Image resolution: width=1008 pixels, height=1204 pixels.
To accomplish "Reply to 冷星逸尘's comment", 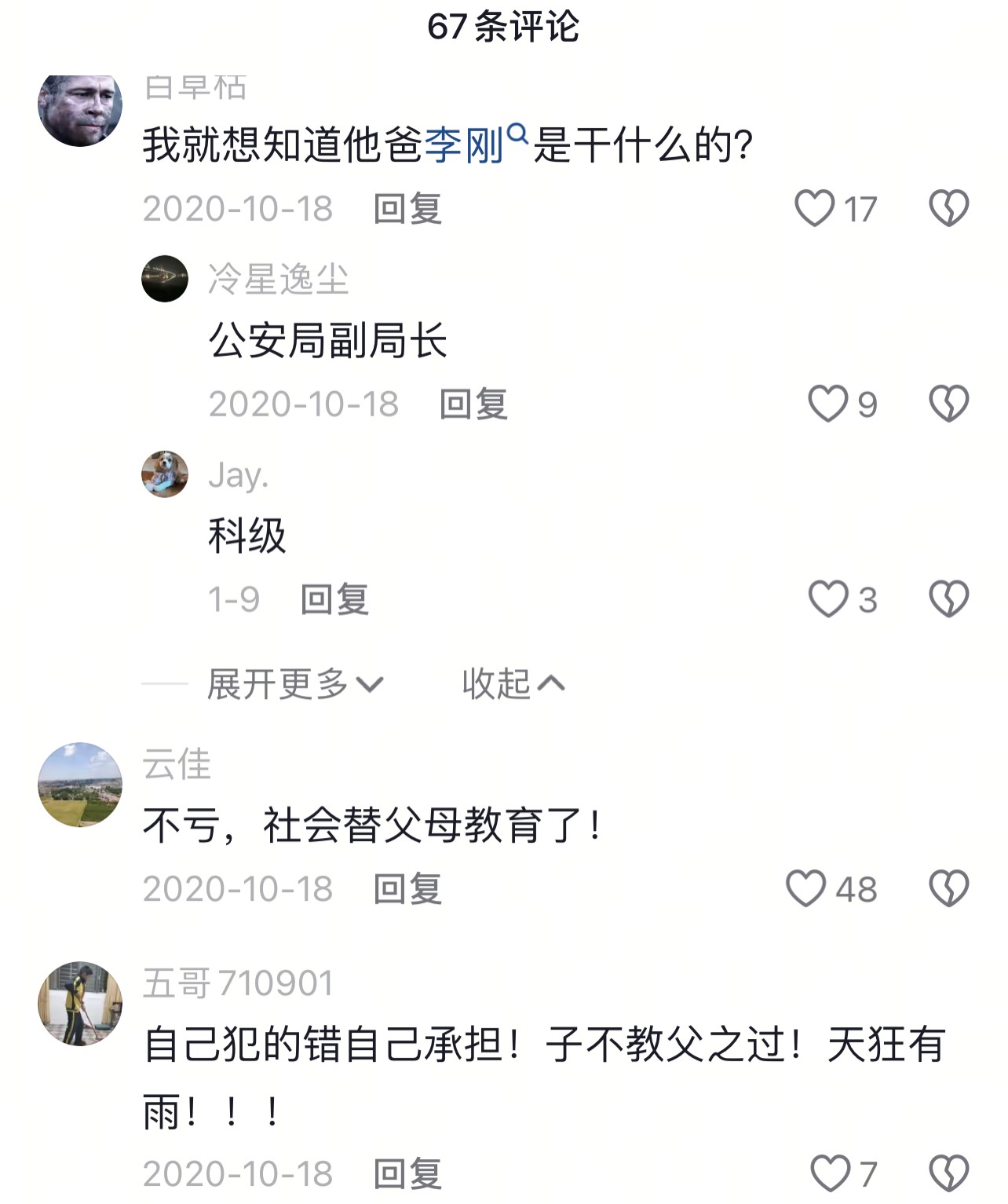I will pos(473,404).
